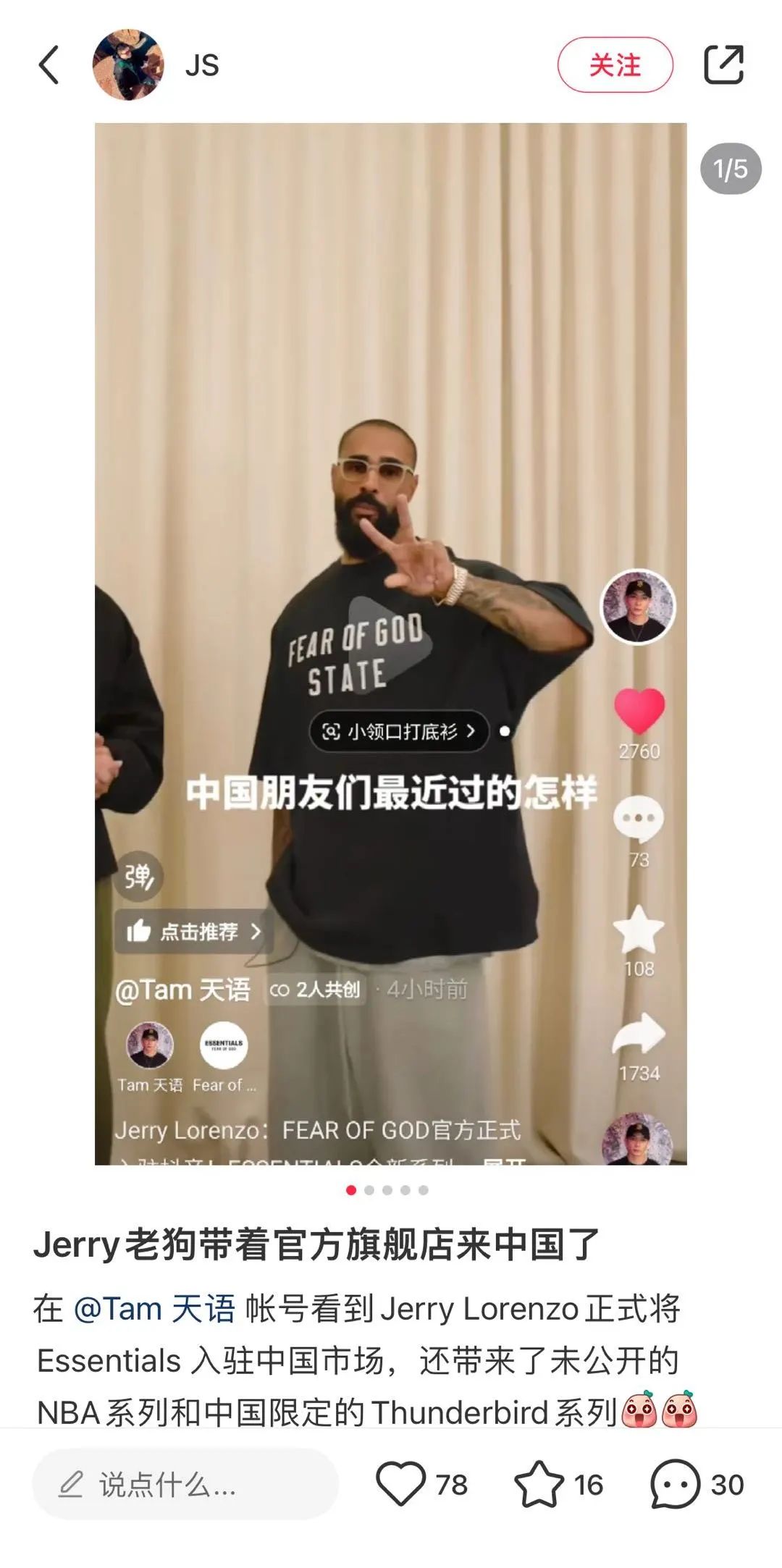
Task: Bookmark this post with the star icon
Action: pyautogui.click(x=539, y=1485)
